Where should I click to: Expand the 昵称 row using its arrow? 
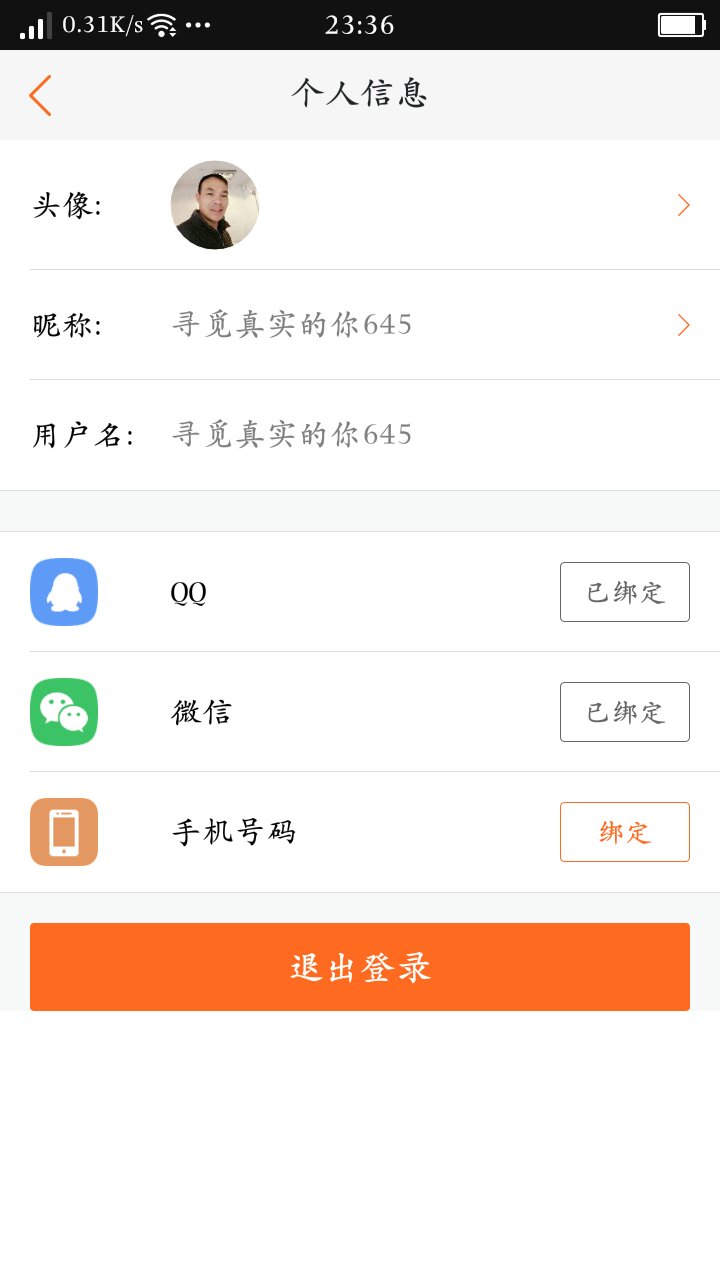click(683, 325)
